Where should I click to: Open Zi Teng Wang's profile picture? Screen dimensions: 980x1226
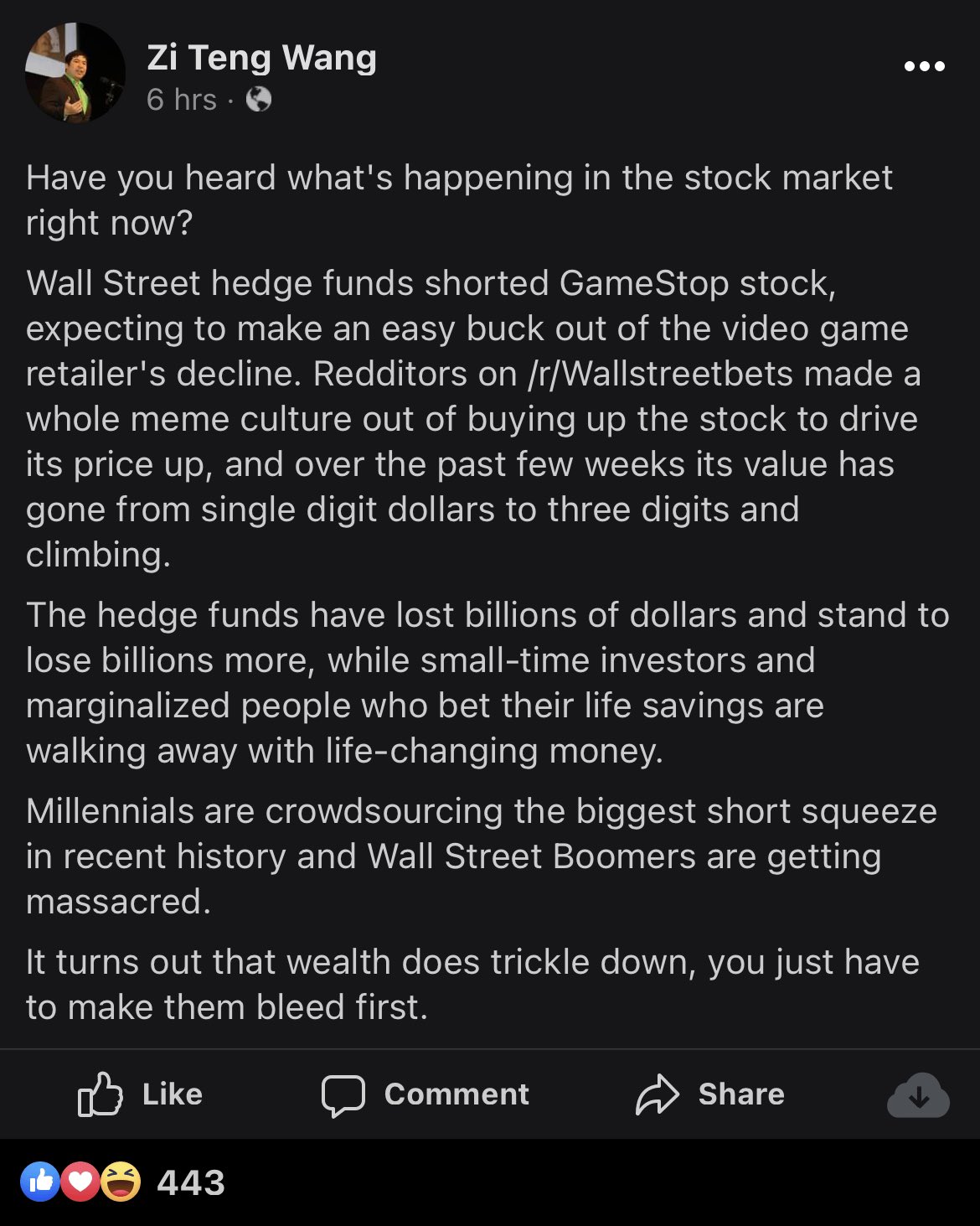75,74
